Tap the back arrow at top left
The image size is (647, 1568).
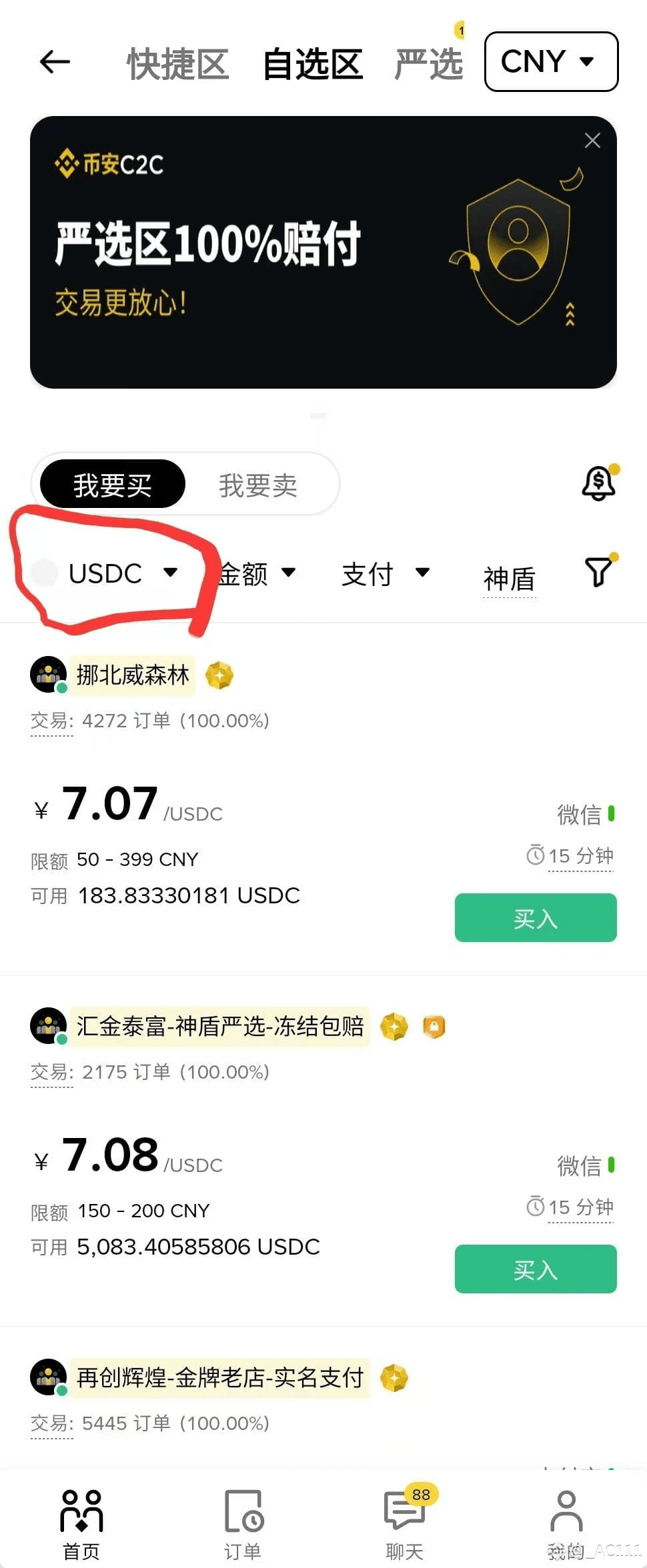pos(53,61)
